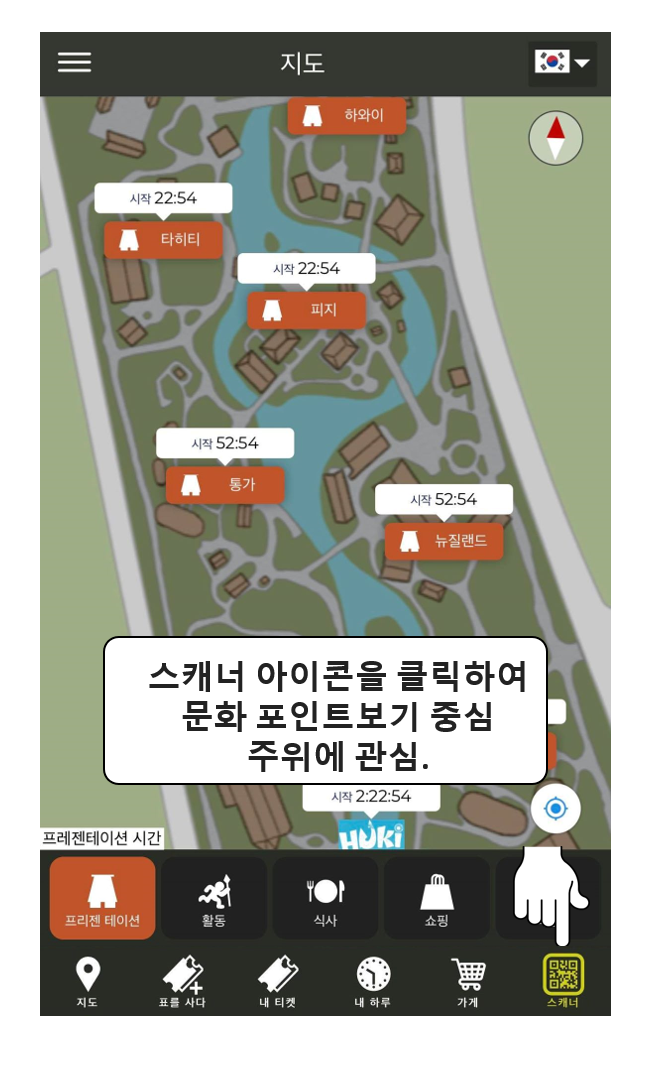
Task: Tap the compass to reset map orientation
Action: 555,138
